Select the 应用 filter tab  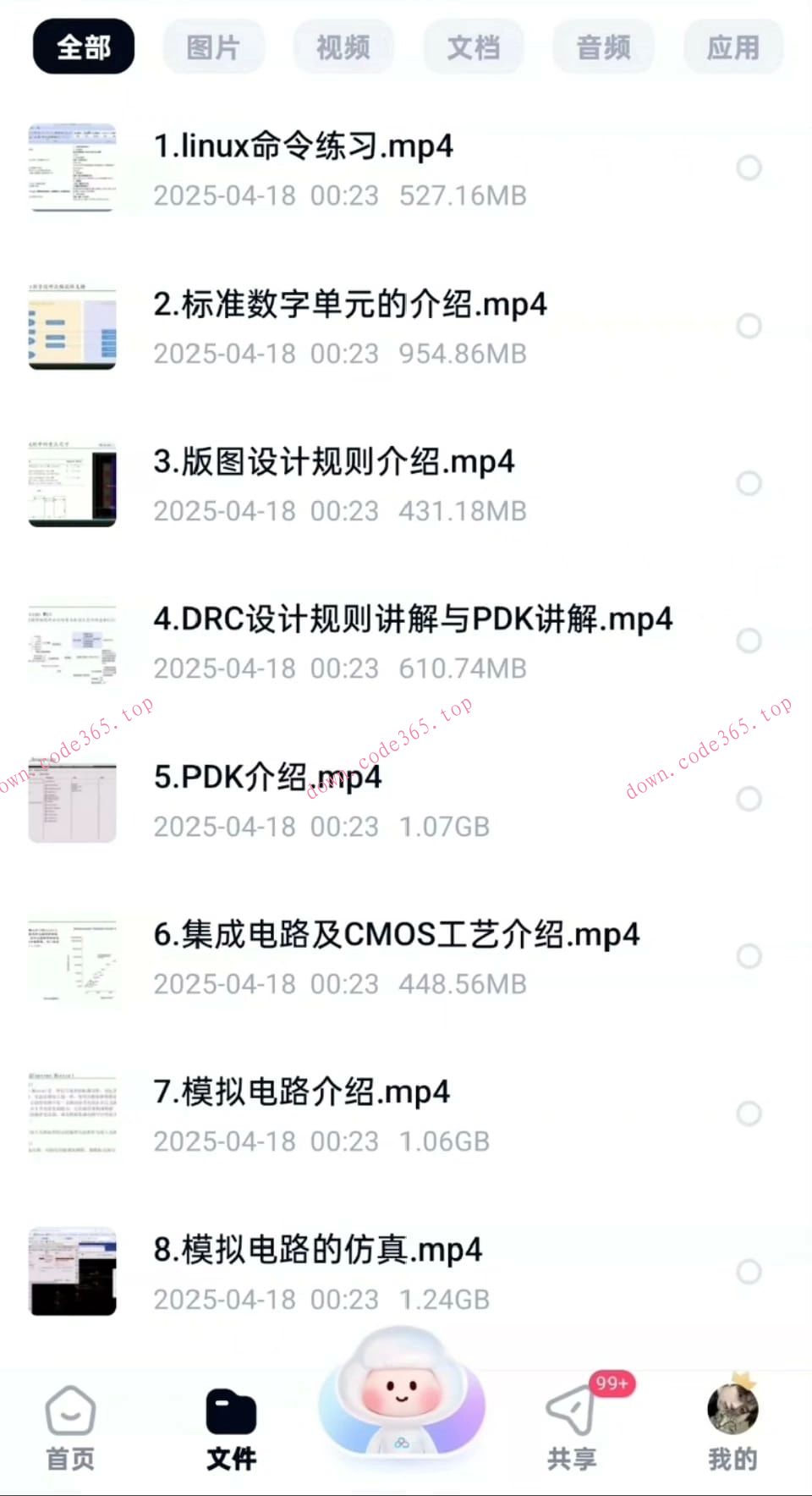point(732,47)
